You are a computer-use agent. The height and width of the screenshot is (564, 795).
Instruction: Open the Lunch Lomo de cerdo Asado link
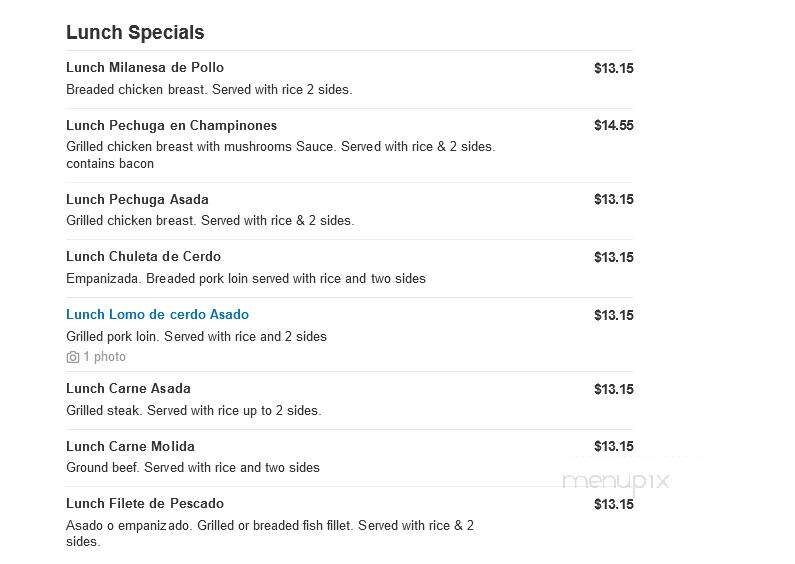point(157,314)
